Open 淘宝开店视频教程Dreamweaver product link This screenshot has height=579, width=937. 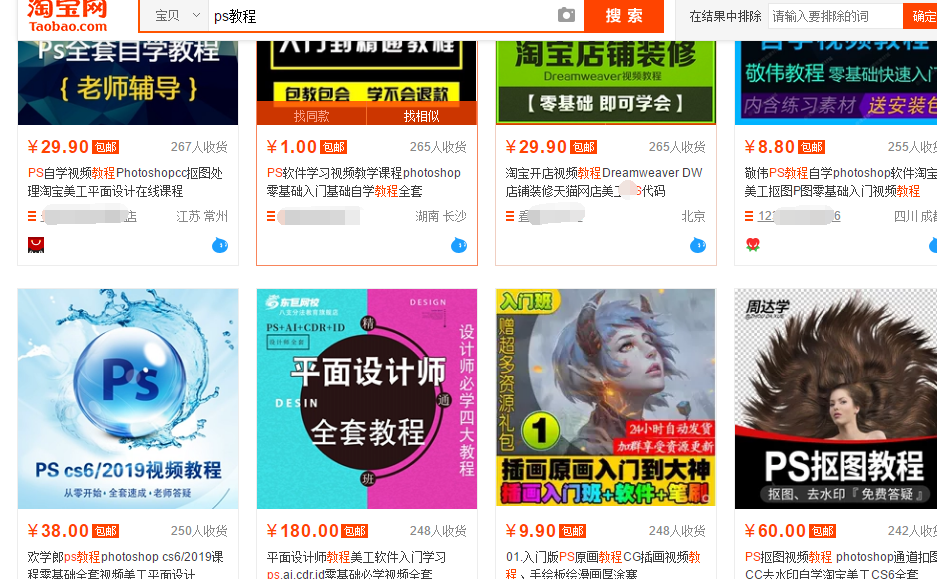(603, 181)
